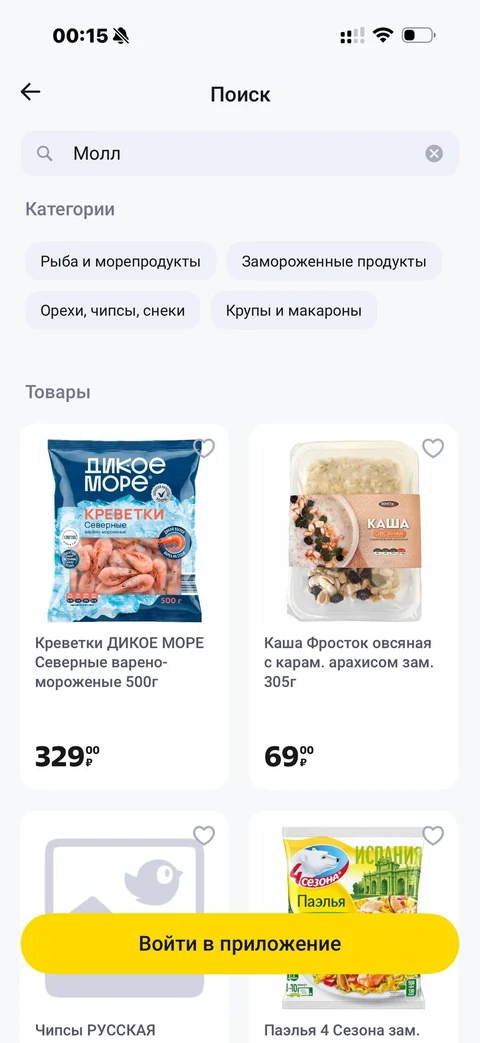Viewport: 480px width, 1043px height.
Task: Choose the "Орехи, чипсы, снеки" chip
Action: tap(112, 311)
